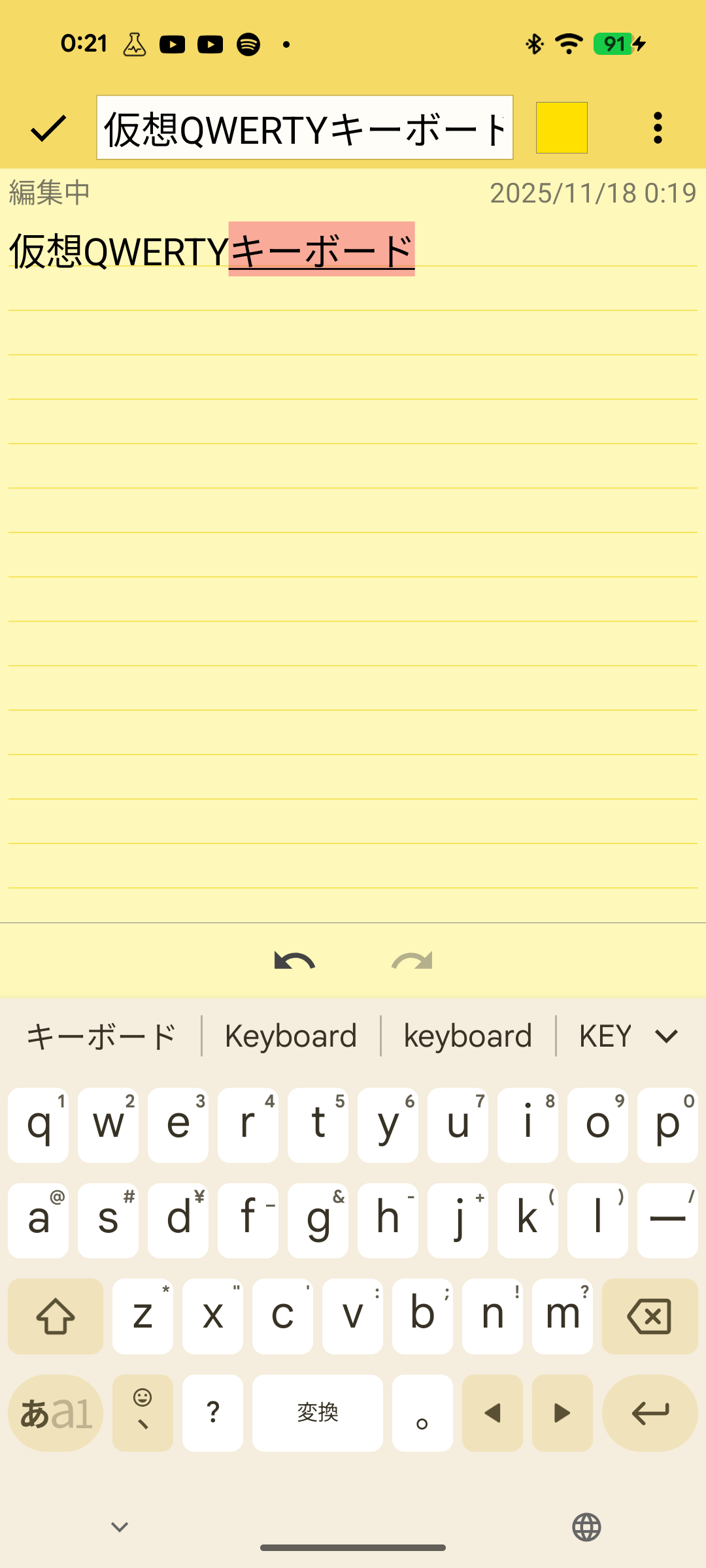
Task: Select the capitalized Keyboard suggestion
Action: coord(291,1036)
